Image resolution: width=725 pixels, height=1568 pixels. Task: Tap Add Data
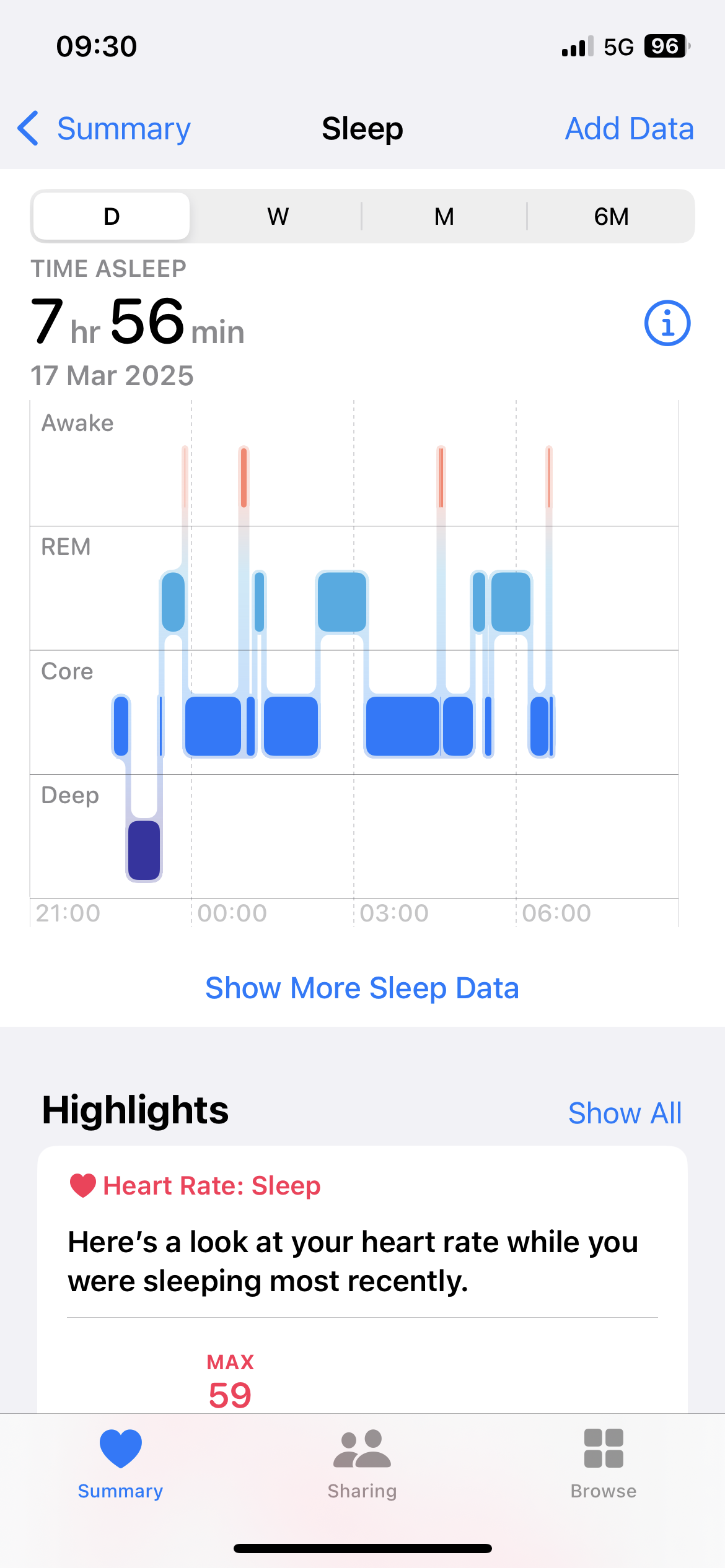pos(628,129)
